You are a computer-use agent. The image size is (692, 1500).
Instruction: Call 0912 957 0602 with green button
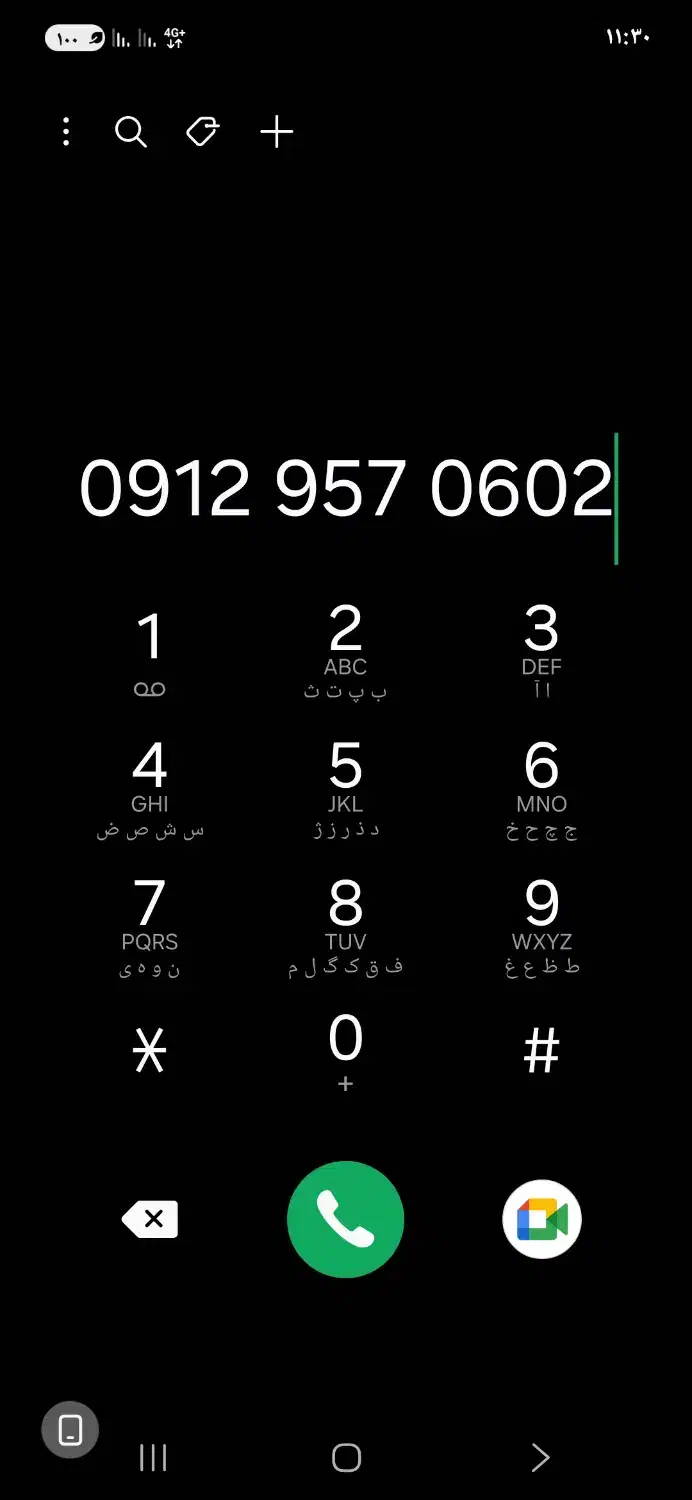(x=345, y=1219)
